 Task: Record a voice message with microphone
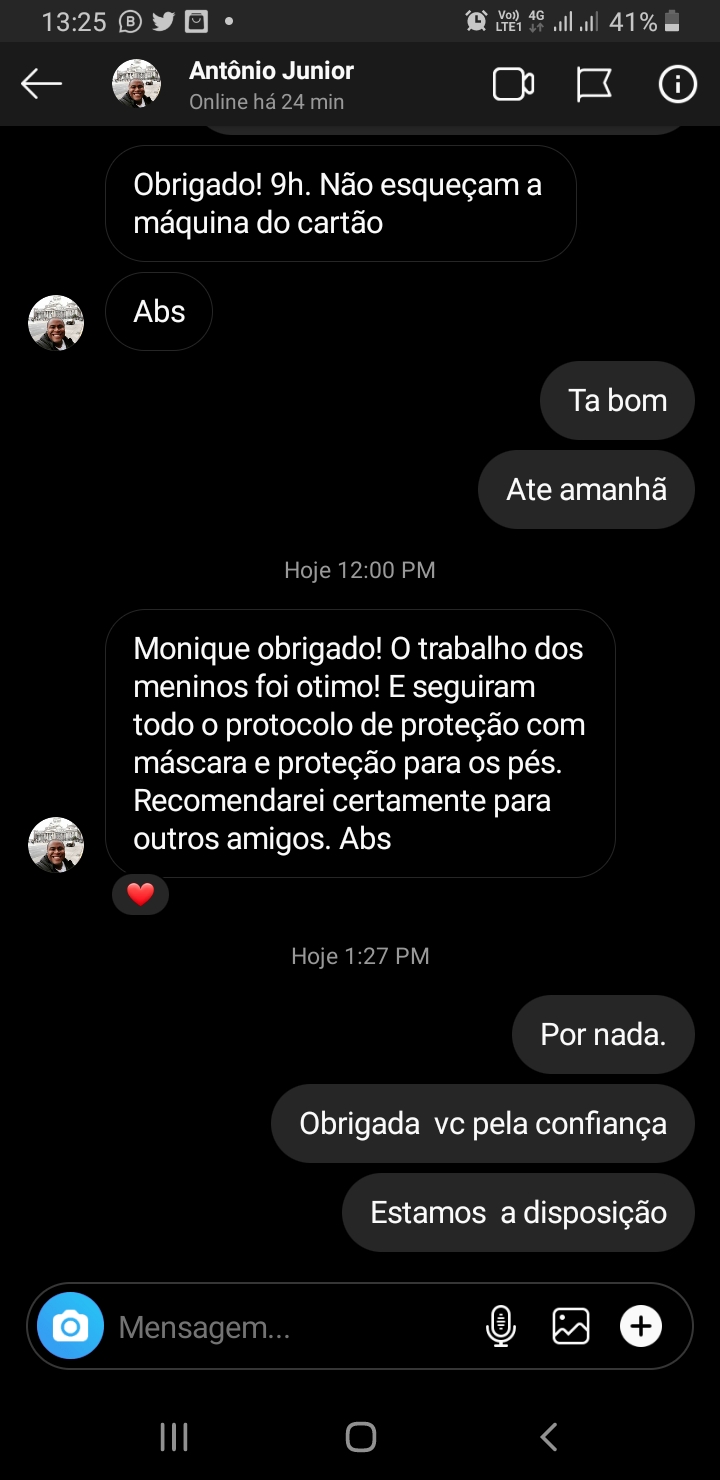pyautogui.click(x=500, y=1327)
